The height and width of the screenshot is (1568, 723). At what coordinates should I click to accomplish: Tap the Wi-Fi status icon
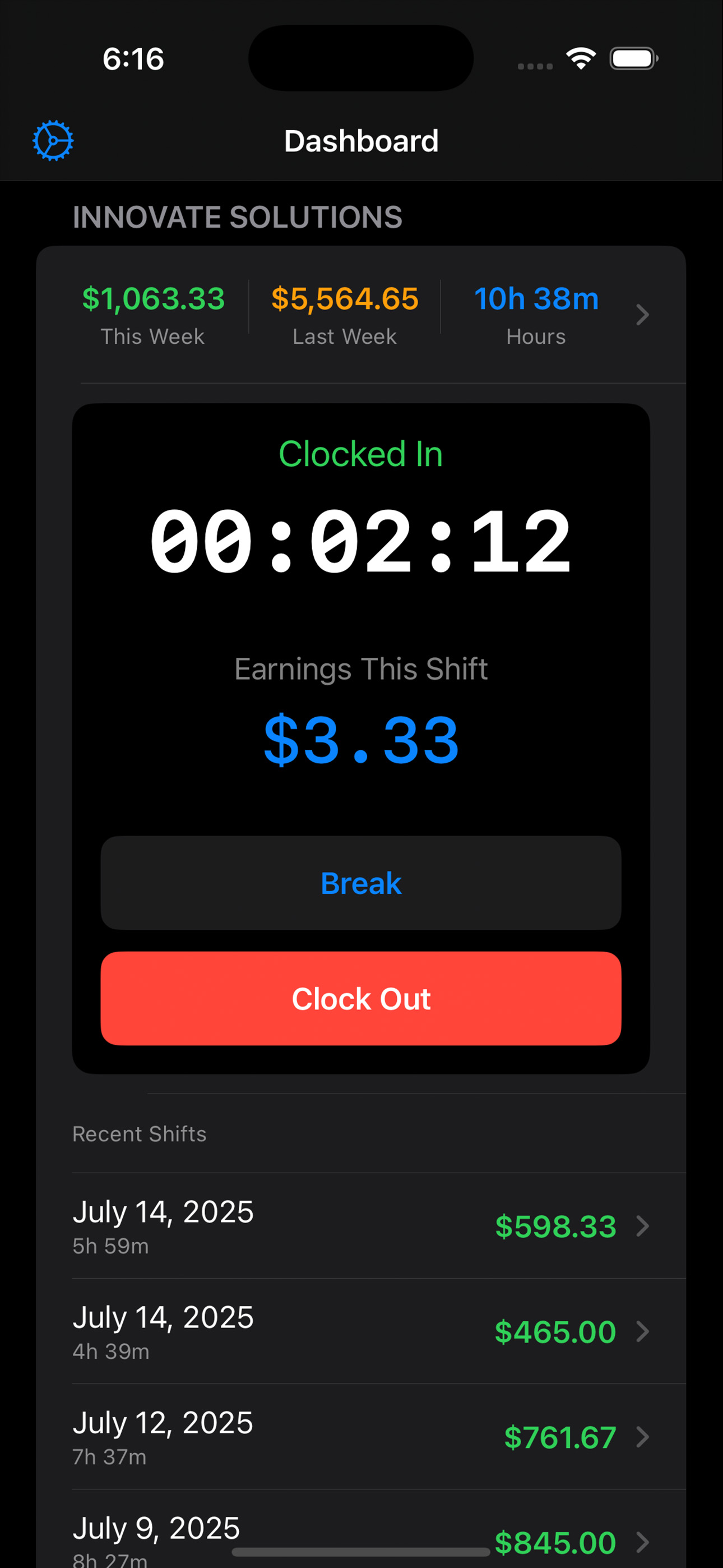581,57
